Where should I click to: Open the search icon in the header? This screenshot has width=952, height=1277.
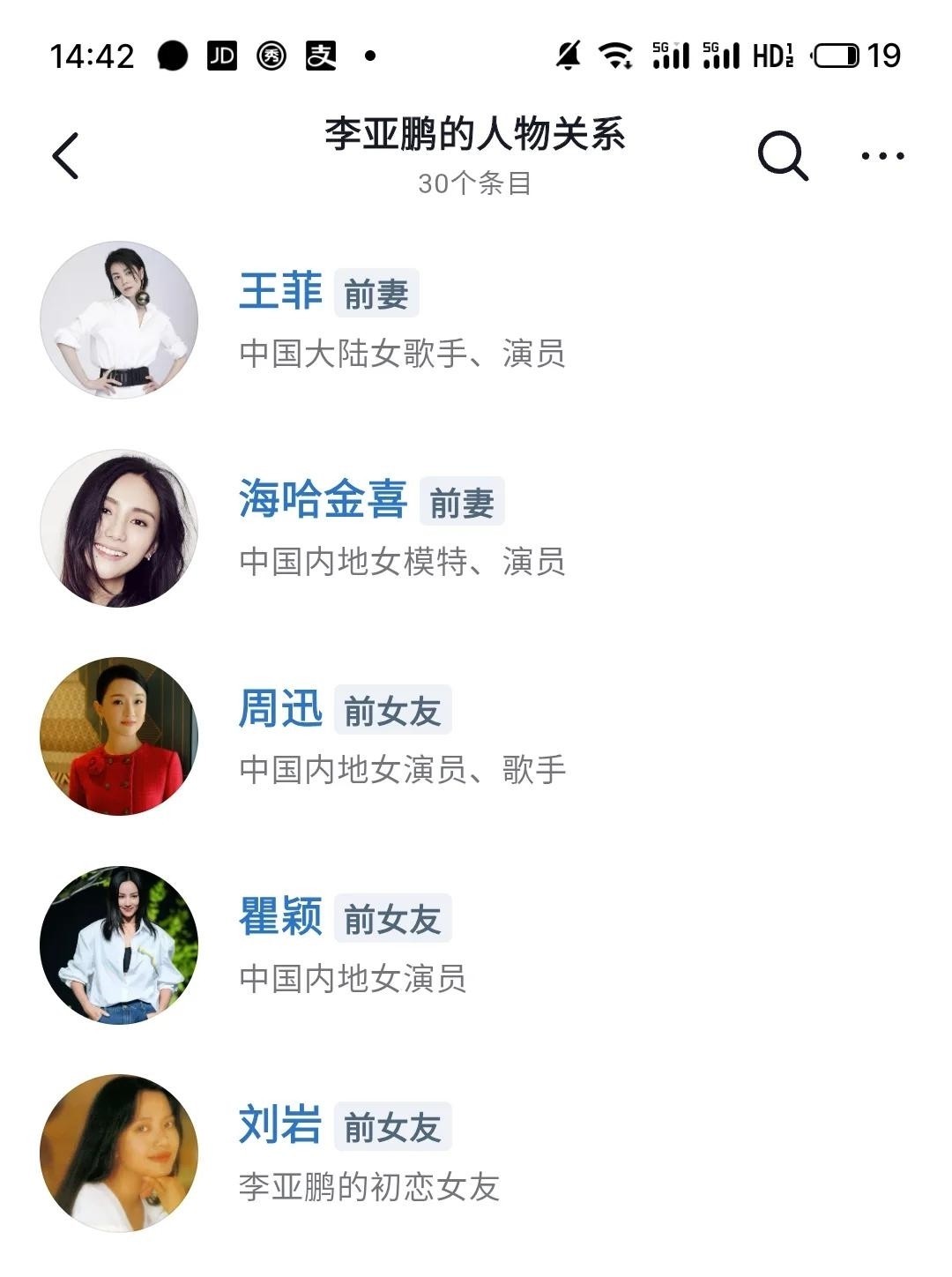tap(782, 156)
